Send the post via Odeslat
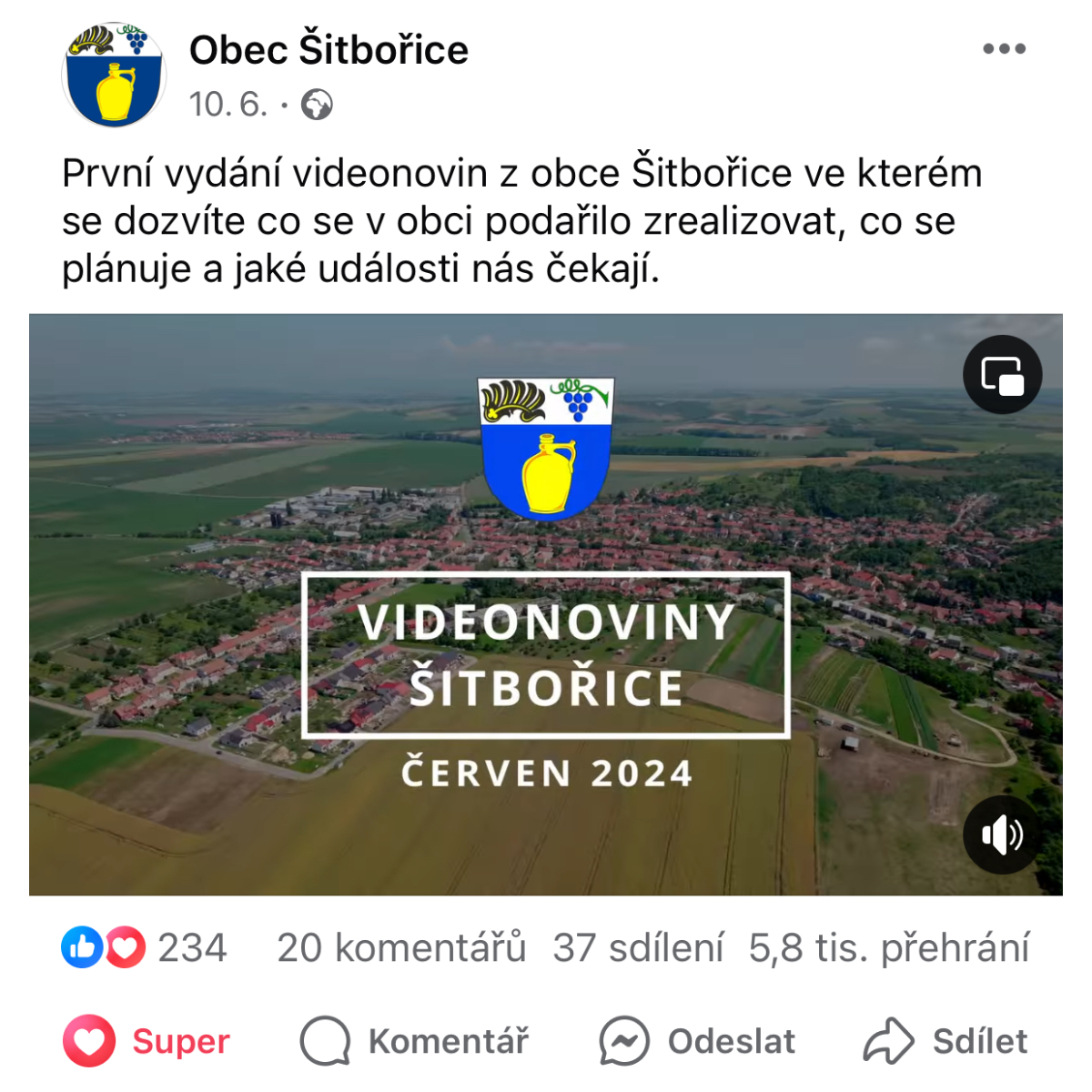1092x1092 pixels. (x=698, y=1041)
